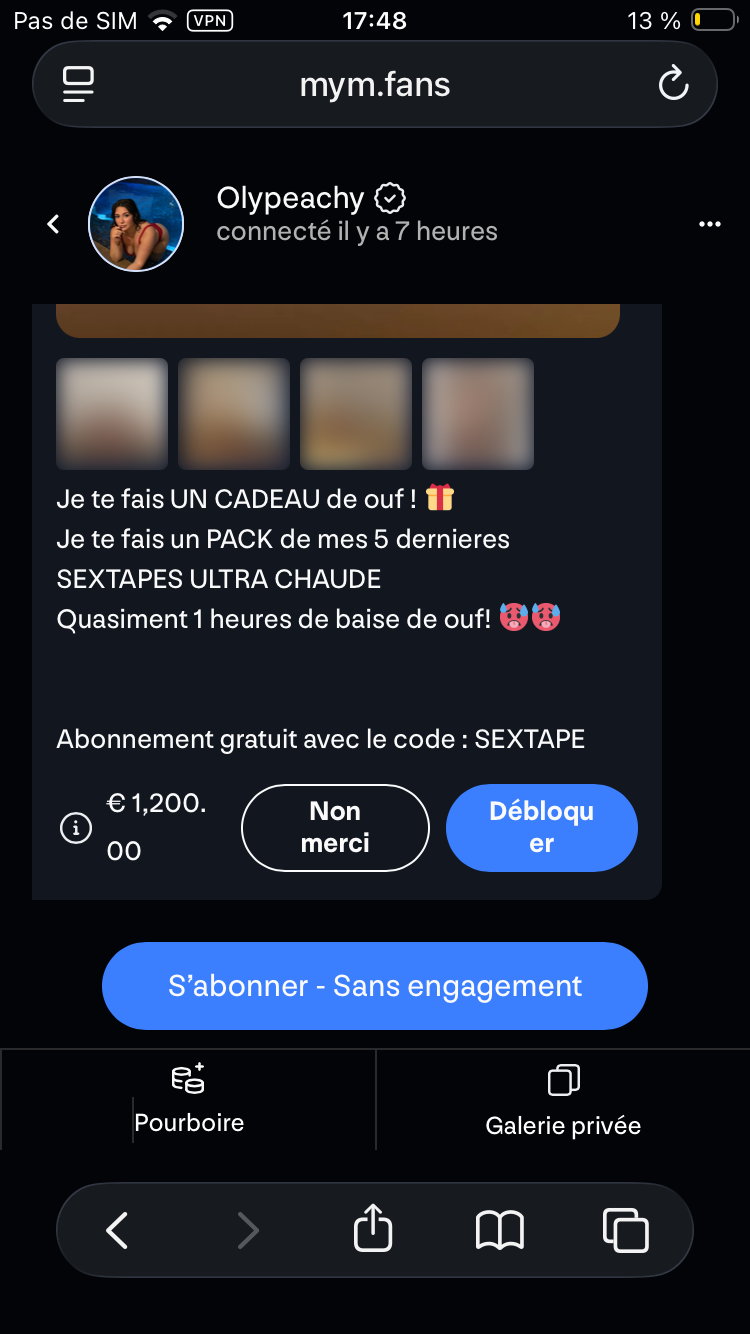Subscribe with S'abonner - Sans engagement
The height and width of the screenshot is (1334, 750).
click(375, 986)
